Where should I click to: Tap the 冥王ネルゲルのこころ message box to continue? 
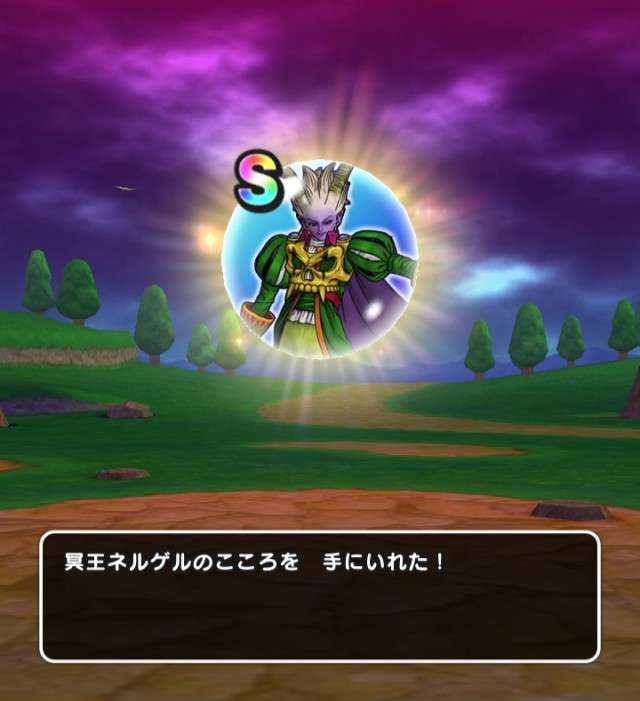click(319, 596)
